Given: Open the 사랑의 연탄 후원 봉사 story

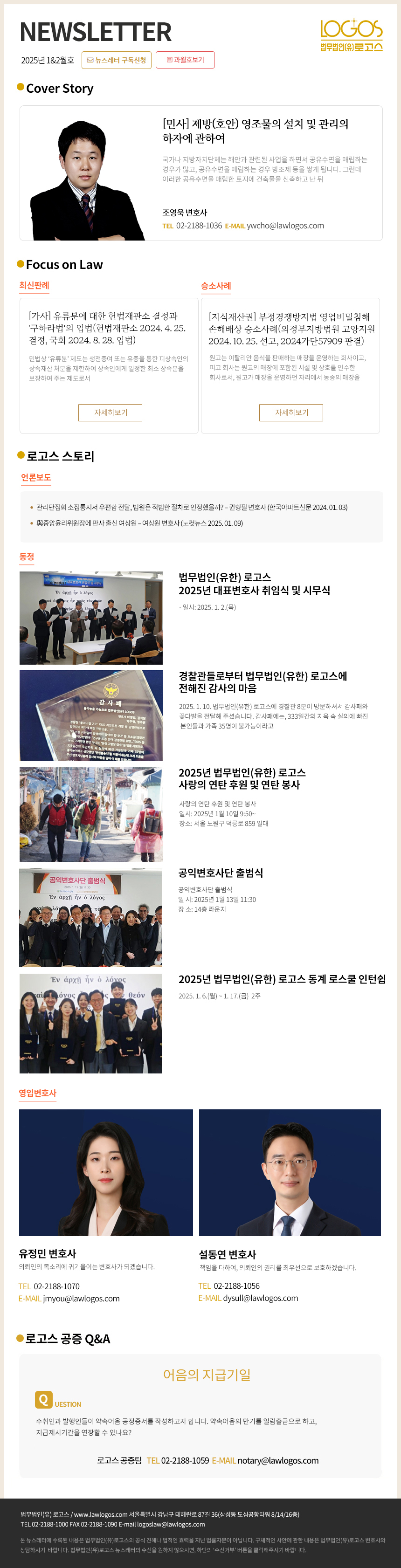Looking at the screenshot, I should tap(242, 778).
